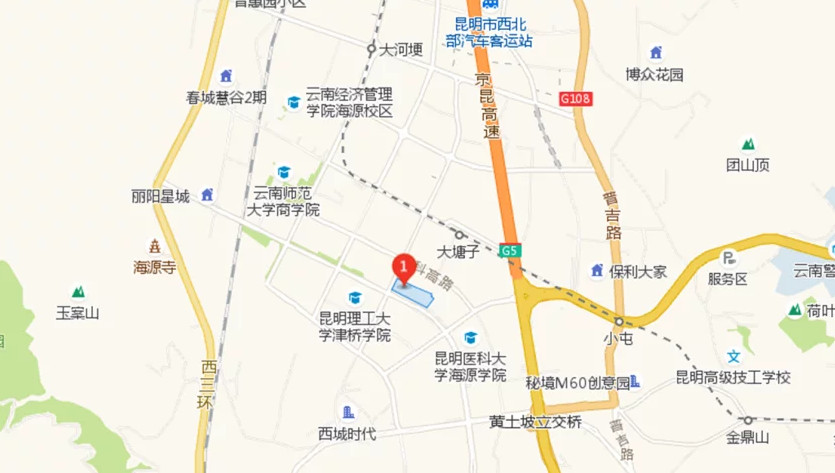Select the 昆明医科大学海源学院 point of interest
This screenshot has height=473, width=835.
pos(470,338)
